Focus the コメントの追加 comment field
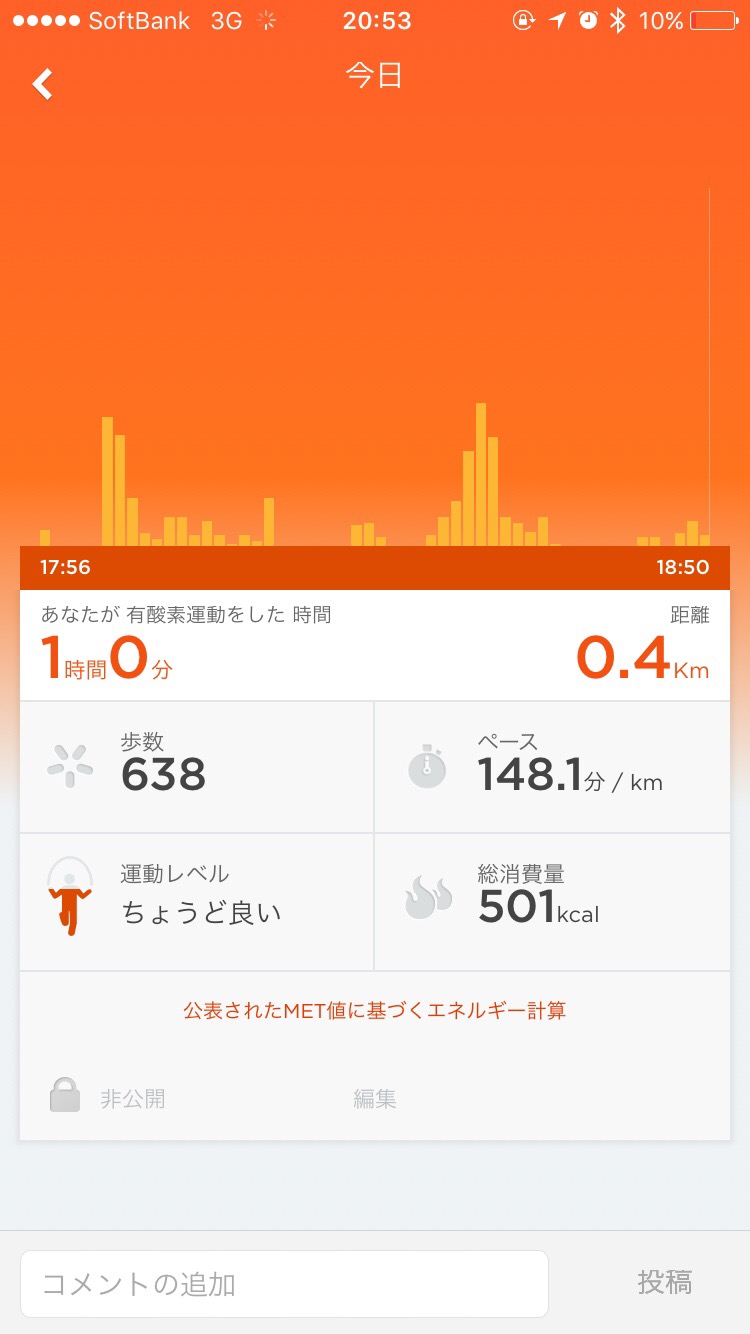 284,1283
